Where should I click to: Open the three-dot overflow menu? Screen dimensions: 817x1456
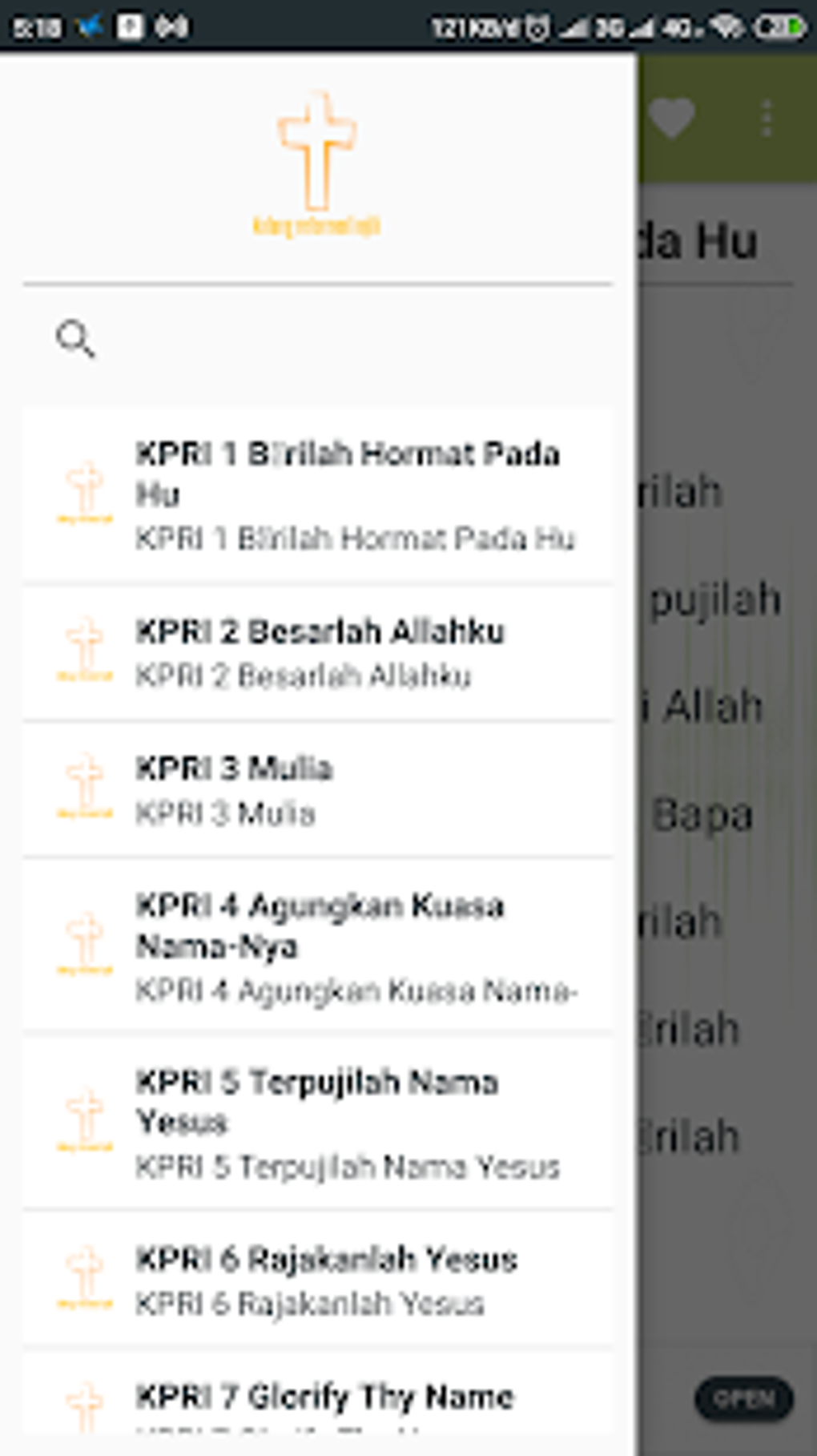click(767, 119)
